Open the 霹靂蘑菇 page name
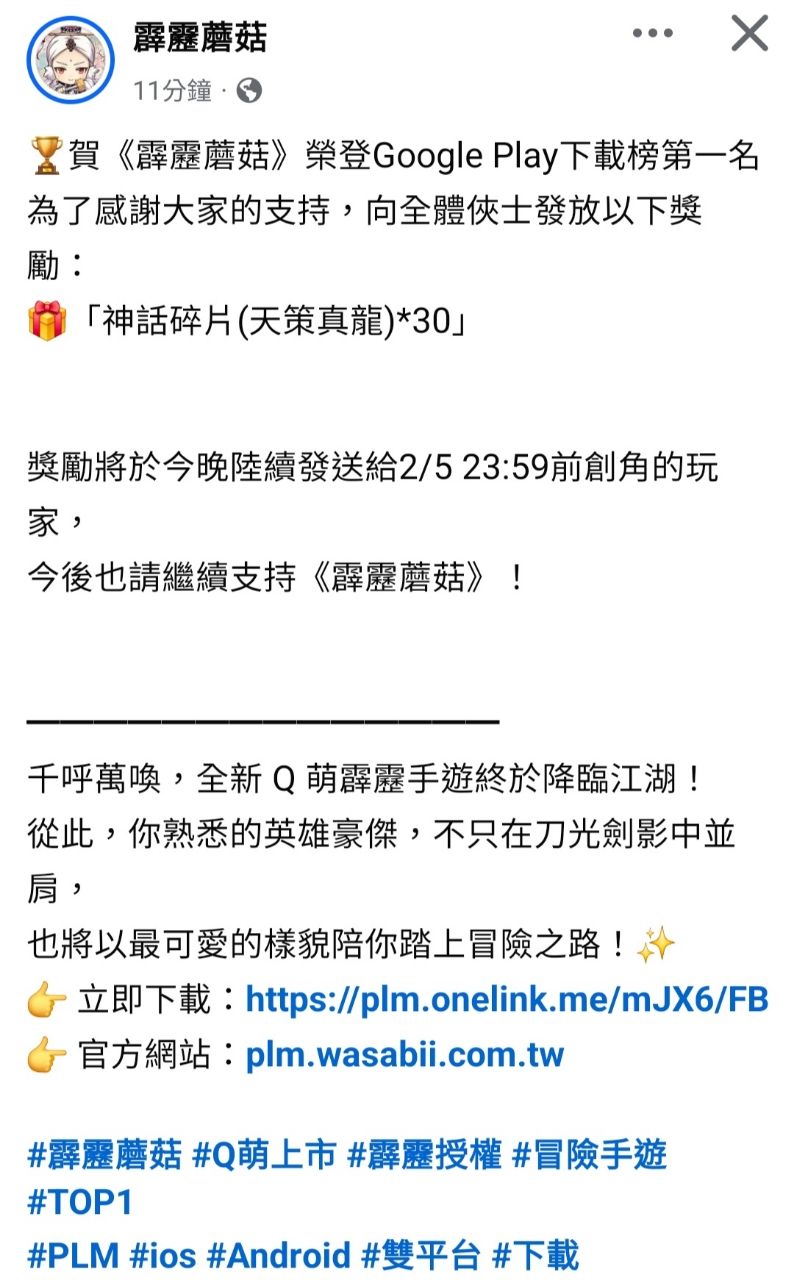The width and height of the screenshot is (794, 1280). click(x=200, y=38)
